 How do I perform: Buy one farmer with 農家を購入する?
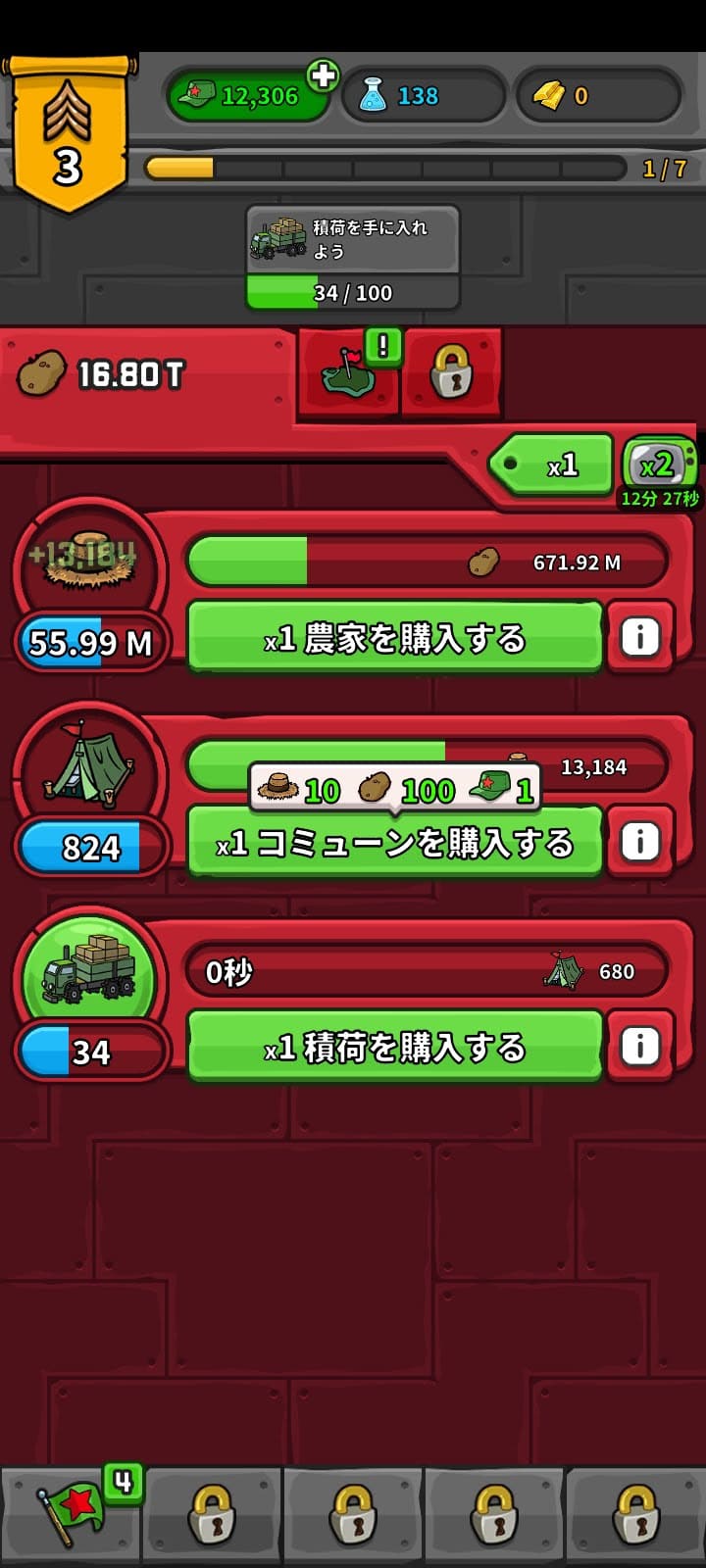(394, 638)
